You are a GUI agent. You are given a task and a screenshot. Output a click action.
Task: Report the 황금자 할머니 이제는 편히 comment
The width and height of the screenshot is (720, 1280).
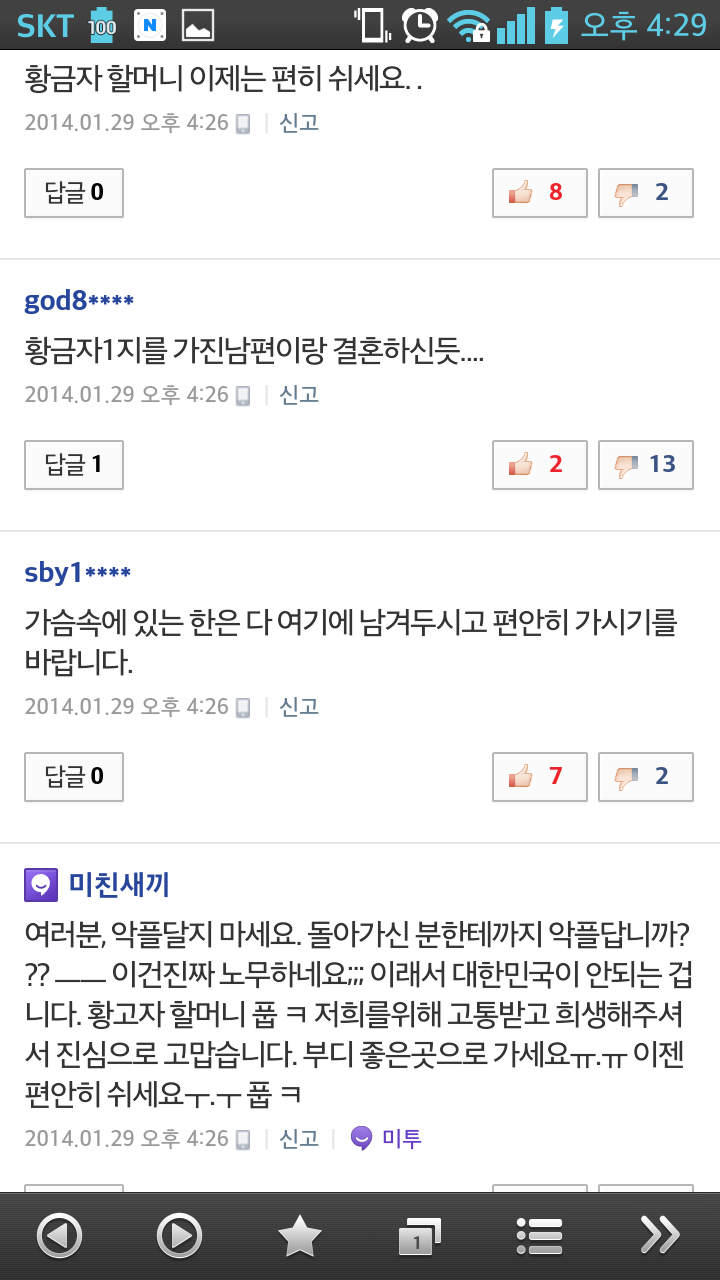[299, 123]
